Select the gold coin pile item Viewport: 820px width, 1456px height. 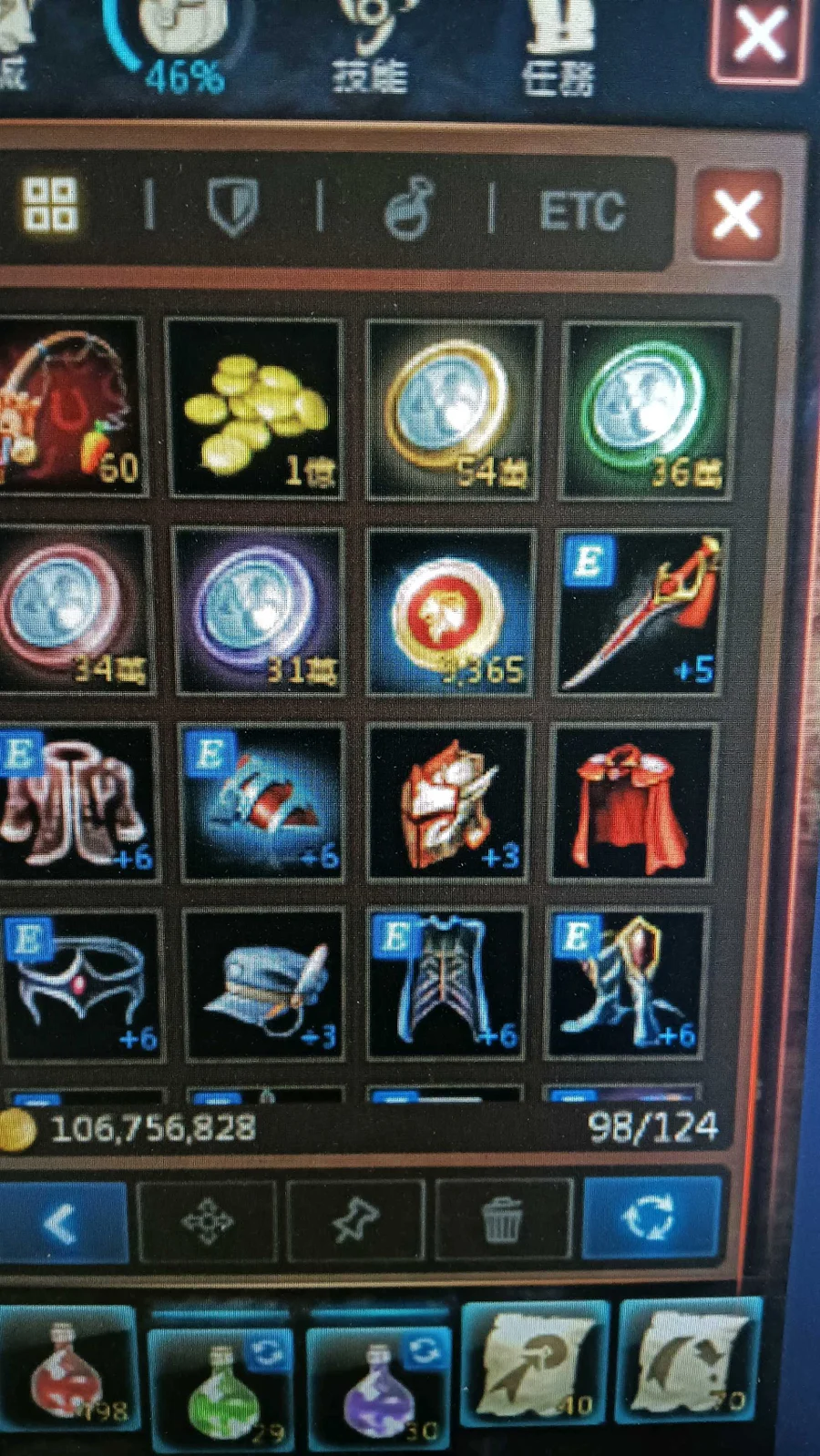point(257,409)
